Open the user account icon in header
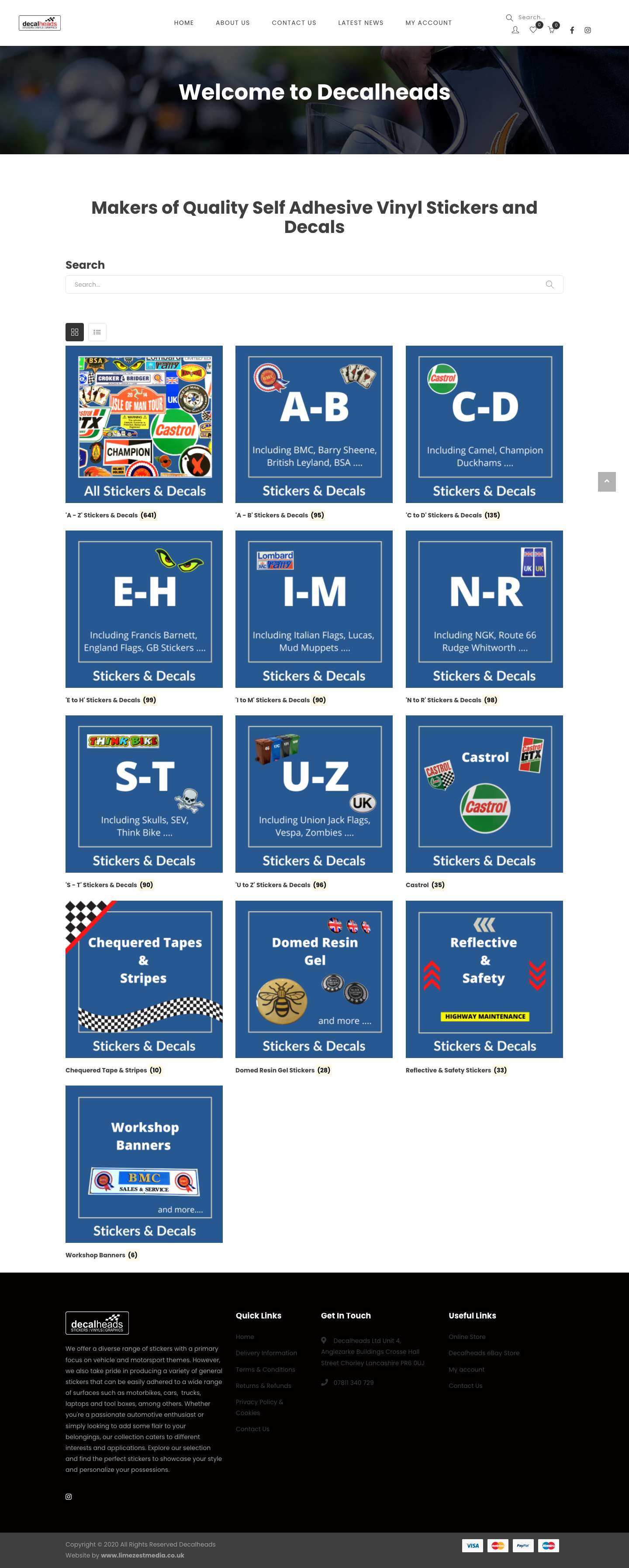The width and height of the screenshot is (629, 1568). 515,30
